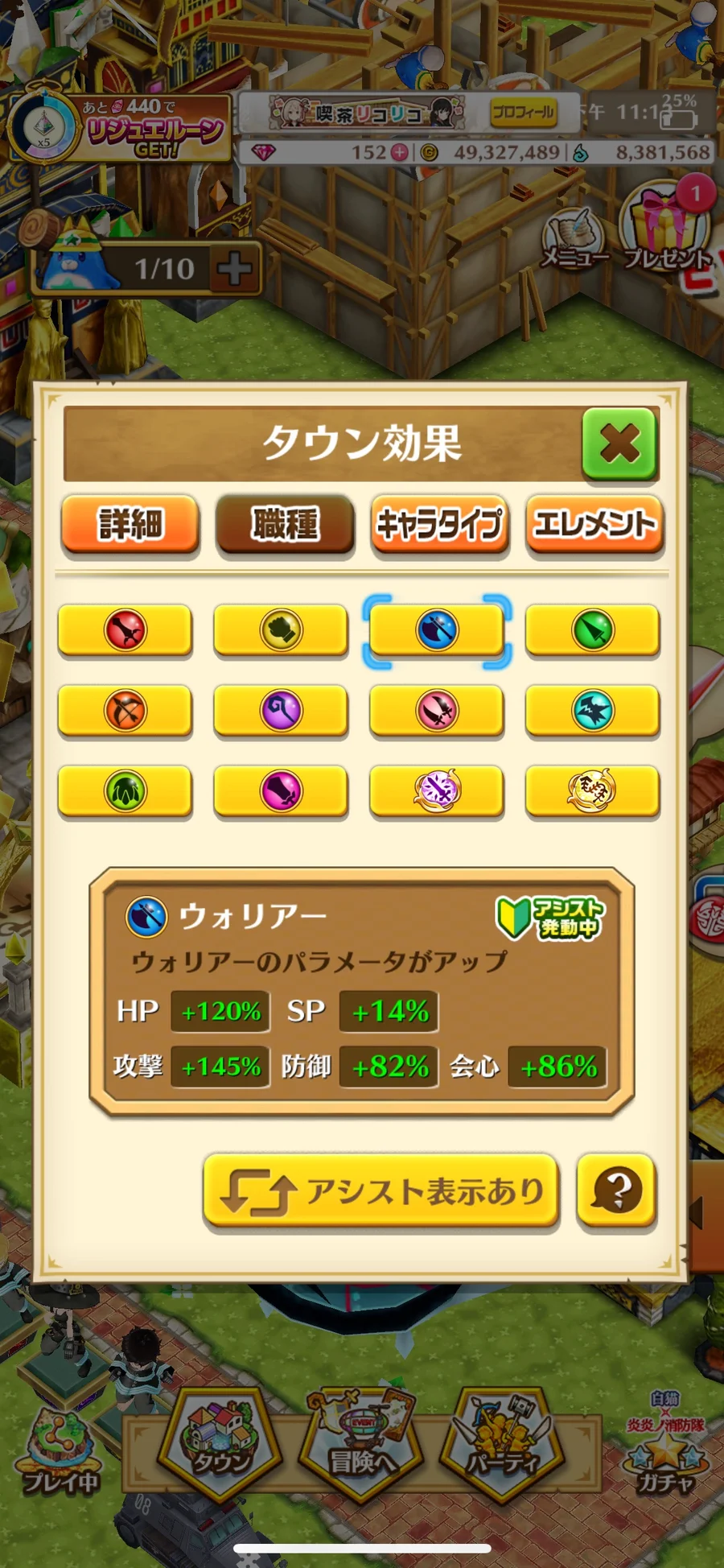724x1568 pixels.
Task: Open the エレメント tab
Action: click(x=594, y=525)
